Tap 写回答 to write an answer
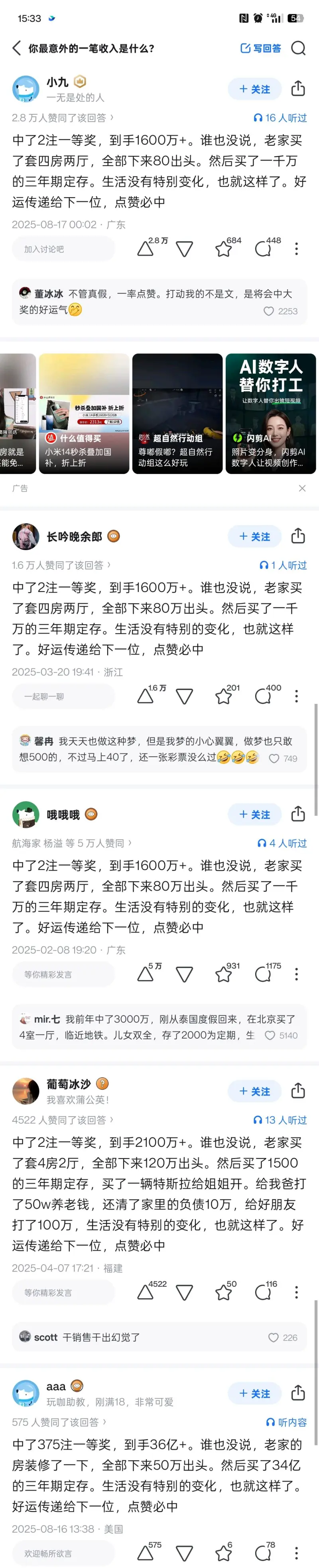The height and width of the screenshot is (1568, 319). pyautogui.click(x=260, y=48)
